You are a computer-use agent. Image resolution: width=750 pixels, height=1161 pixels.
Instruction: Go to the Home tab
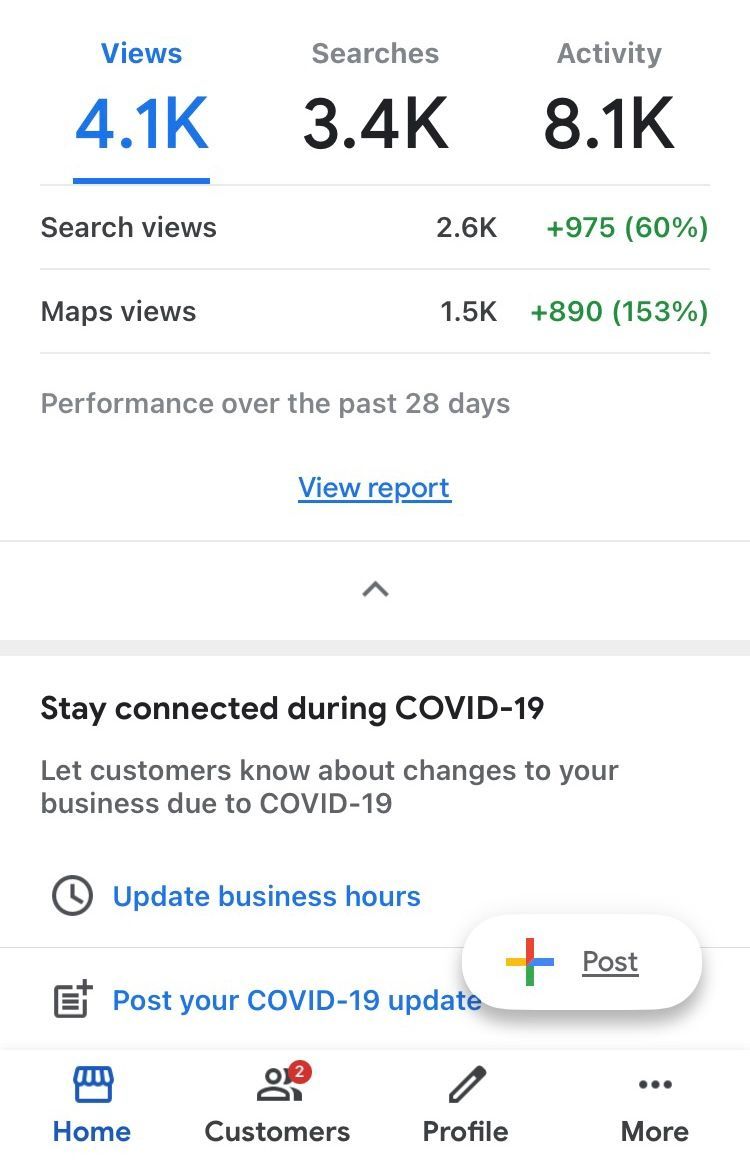pos(92,1105)
